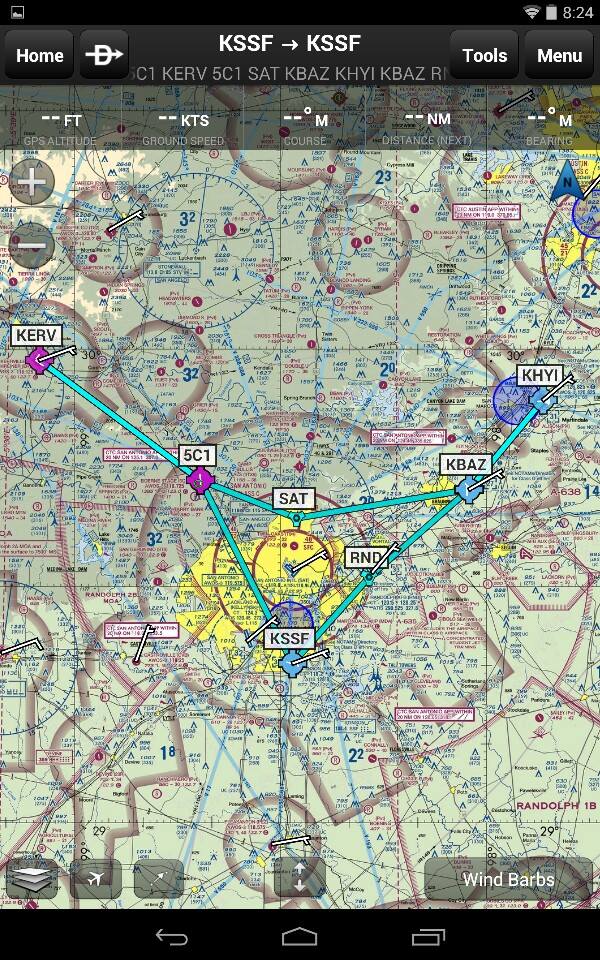600x960 pixels.
Task: Go to the Home screen button
Action: pos(40,56)
